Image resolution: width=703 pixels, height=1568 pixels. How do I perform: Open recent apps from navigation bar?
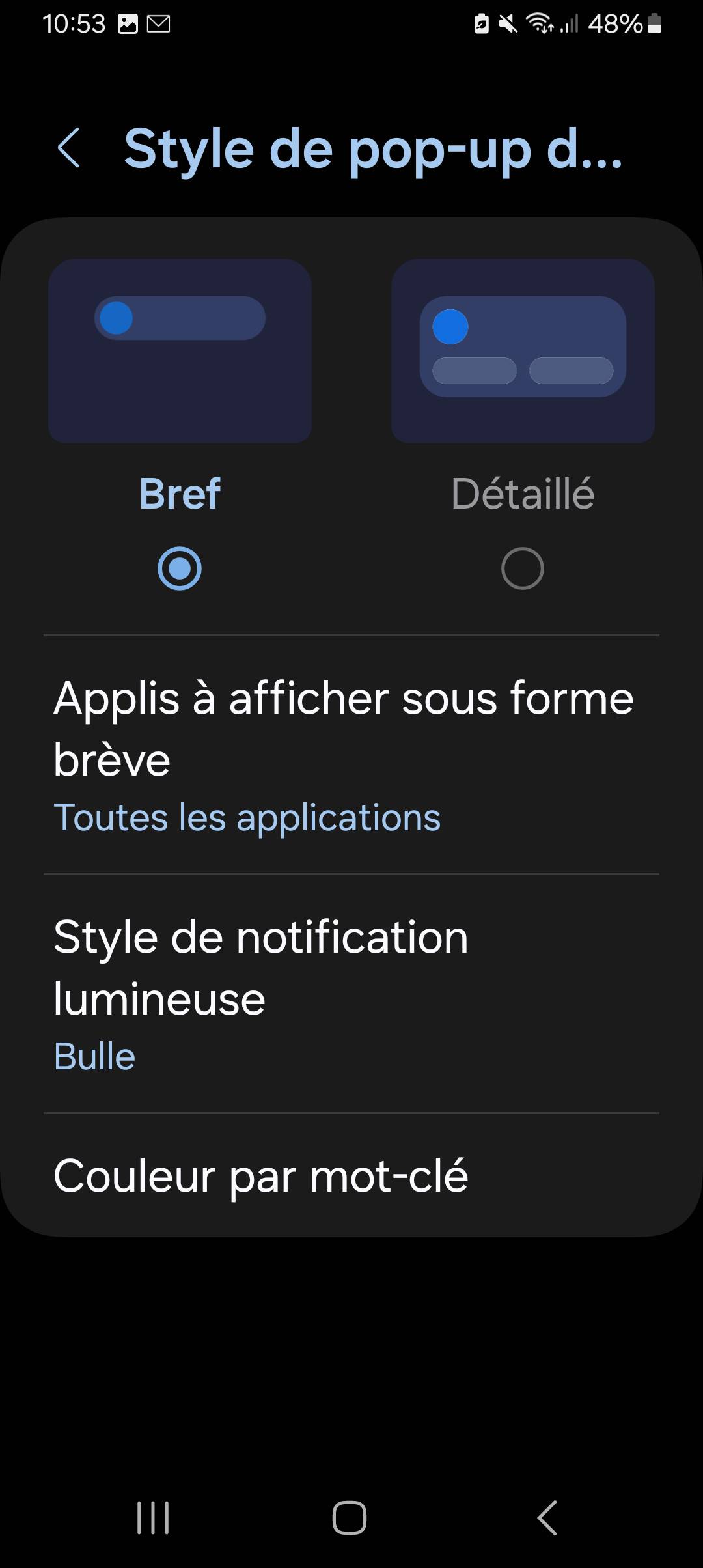154,1518
